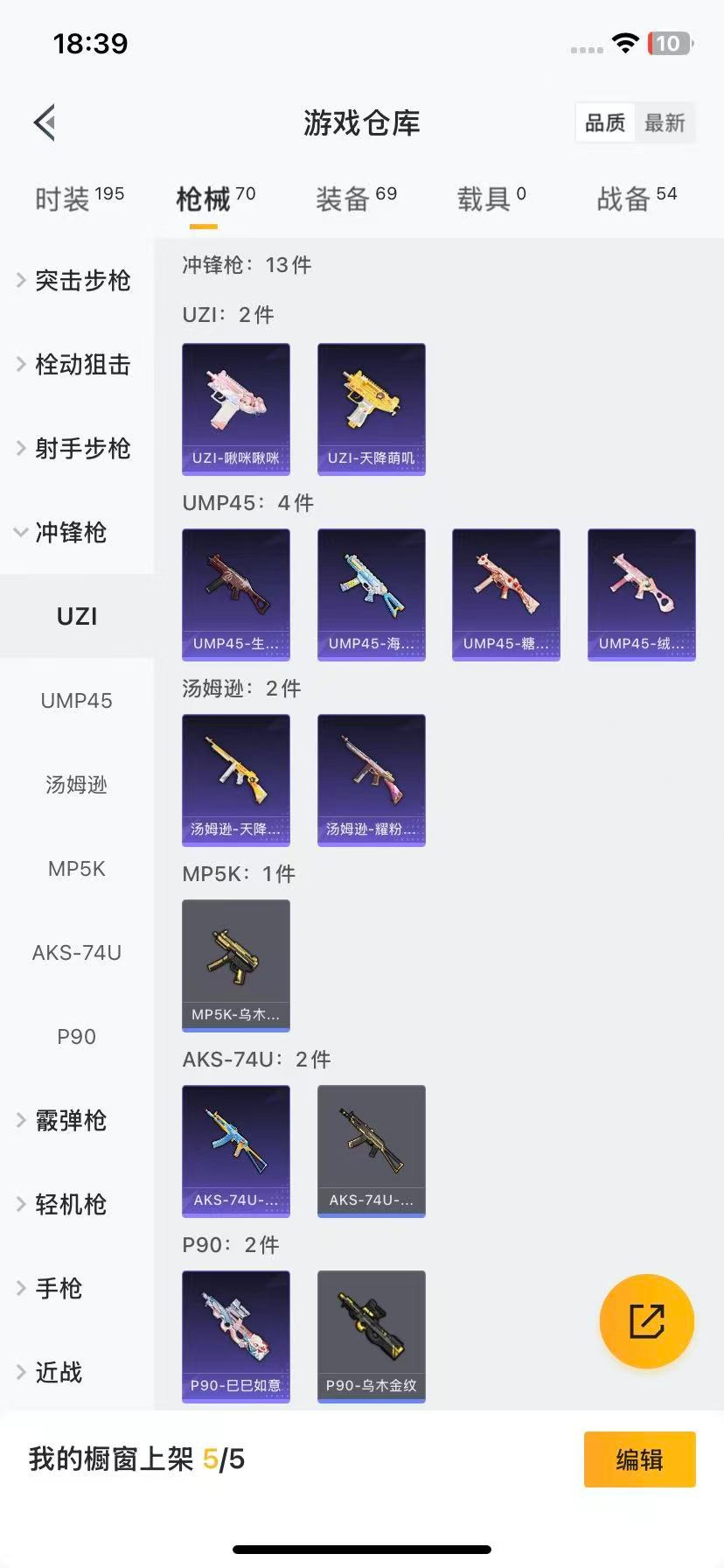Switch to the 战备 tab
This screenshot has width=724, height=1568.
pos(637,199)
